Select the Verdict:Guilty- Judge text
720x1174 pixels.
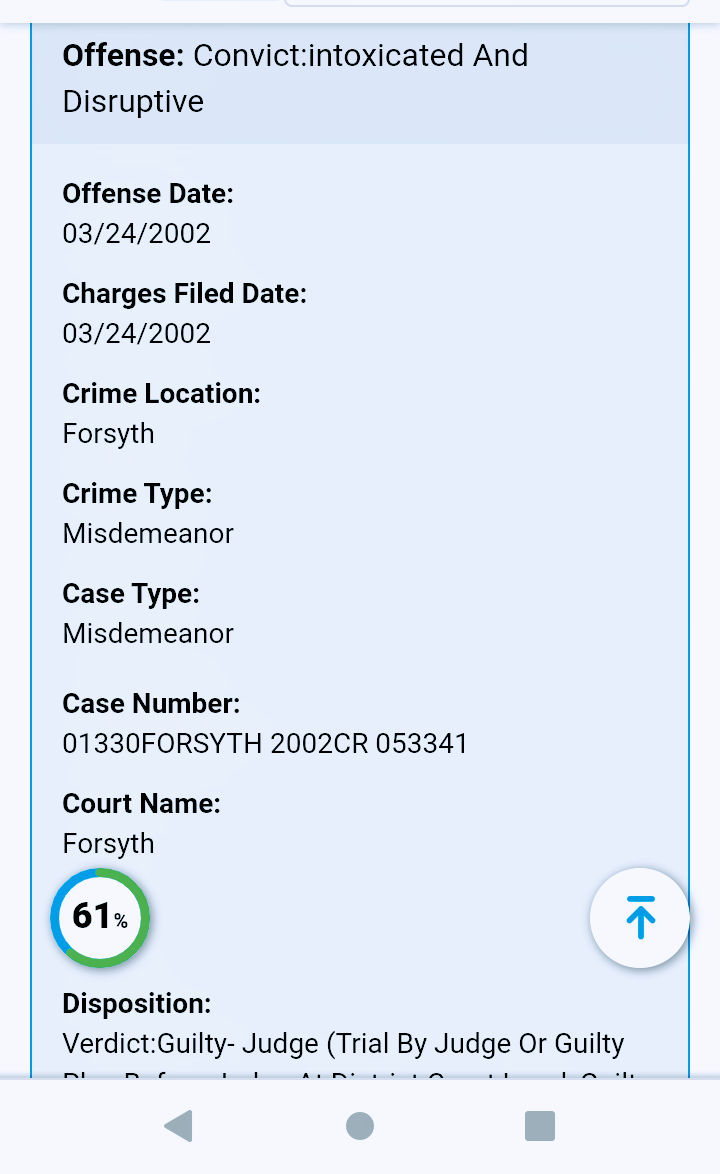pyautogui.click(x=344, y=1043)
